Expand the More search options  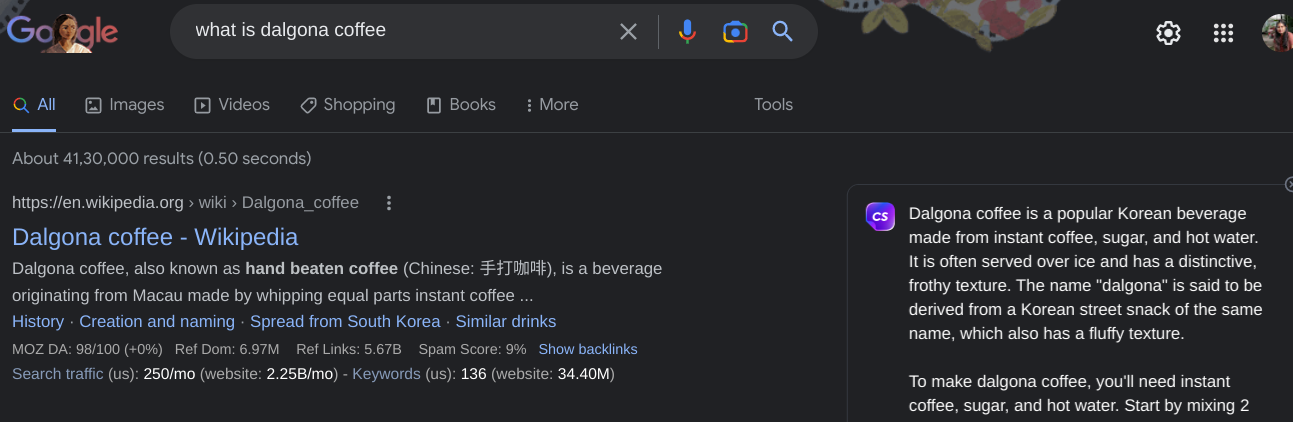(x=552, y=105)
